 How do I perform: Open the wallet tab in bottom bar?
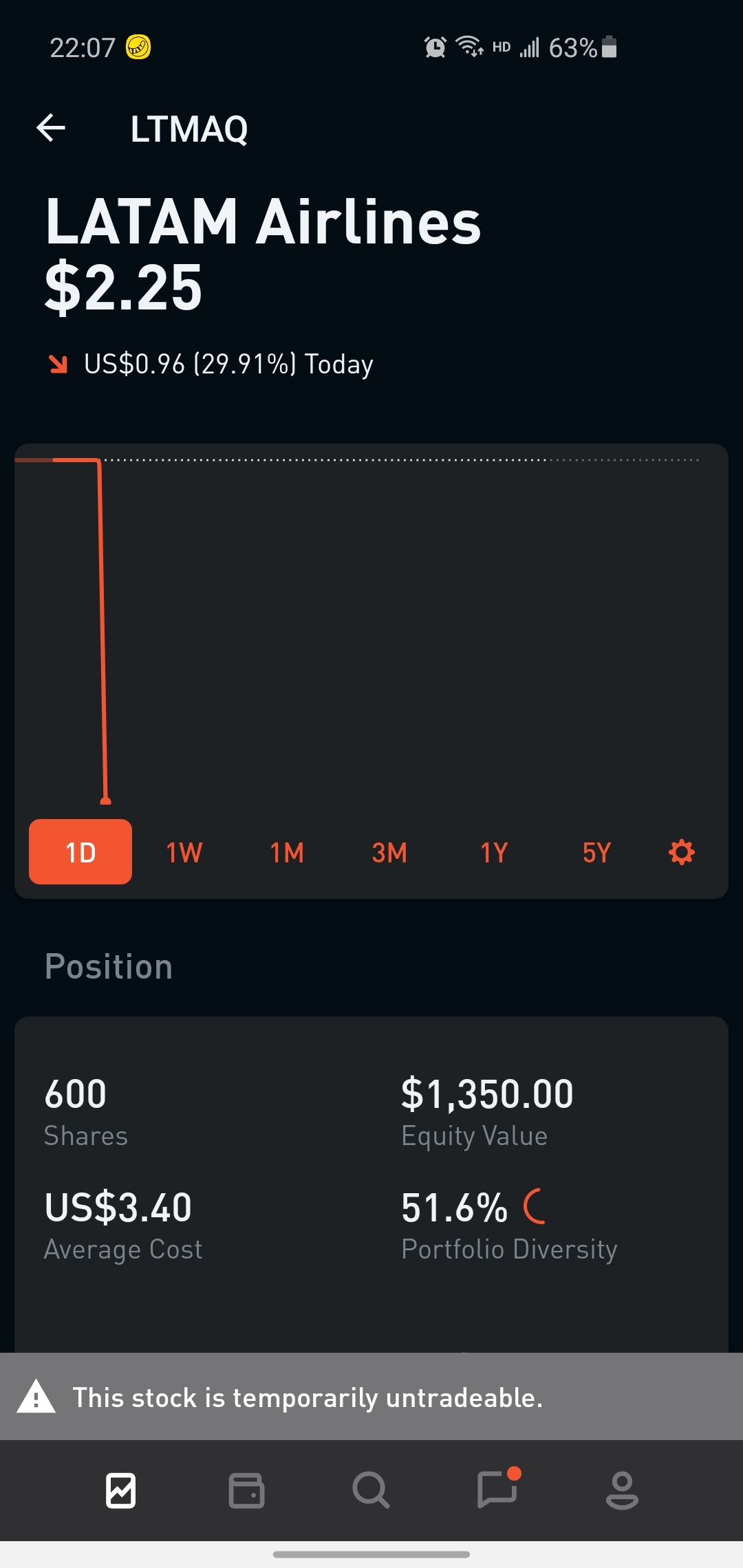point(246,1491)
